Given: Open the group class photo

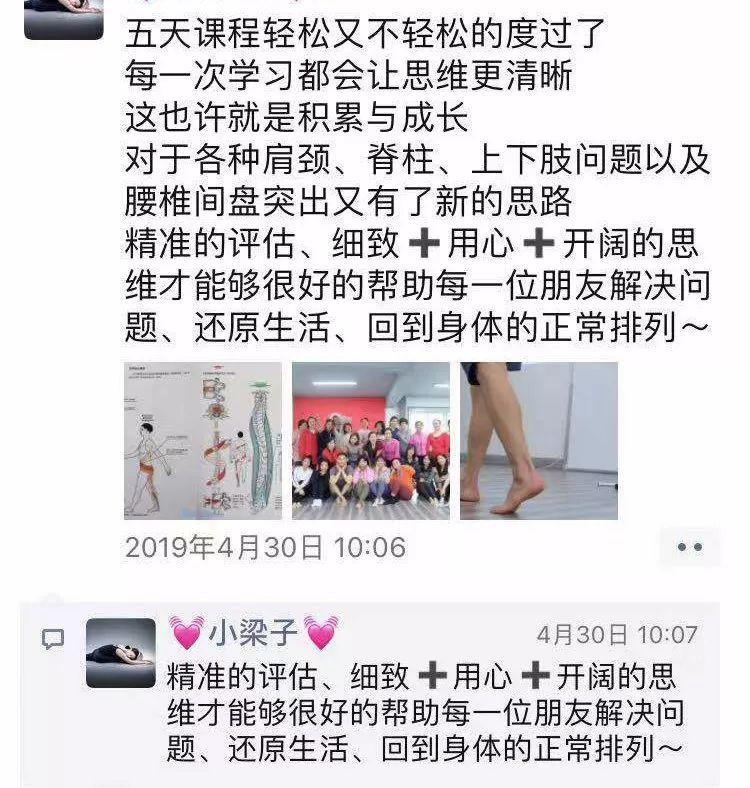Looking at the screenshot, I should (x=371, y=441).
